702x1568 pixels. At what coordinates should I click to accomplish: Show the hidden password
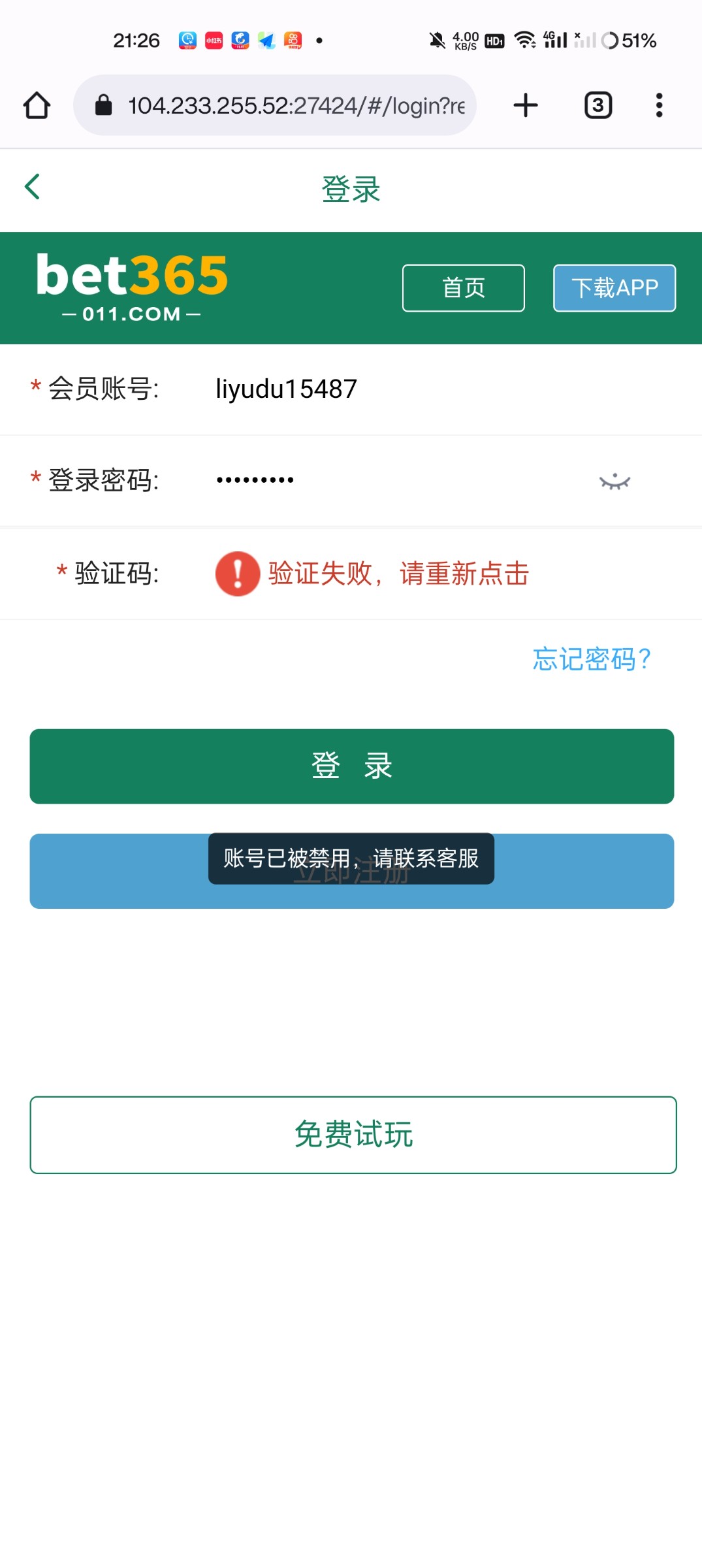615,482
